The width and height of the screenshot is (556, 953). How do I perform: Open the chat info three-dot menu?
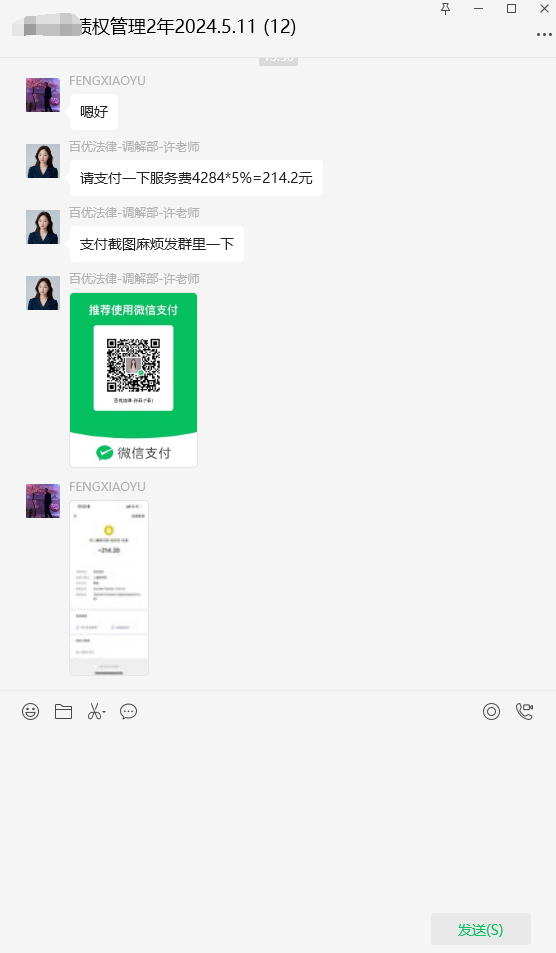(x=544, y=35)
